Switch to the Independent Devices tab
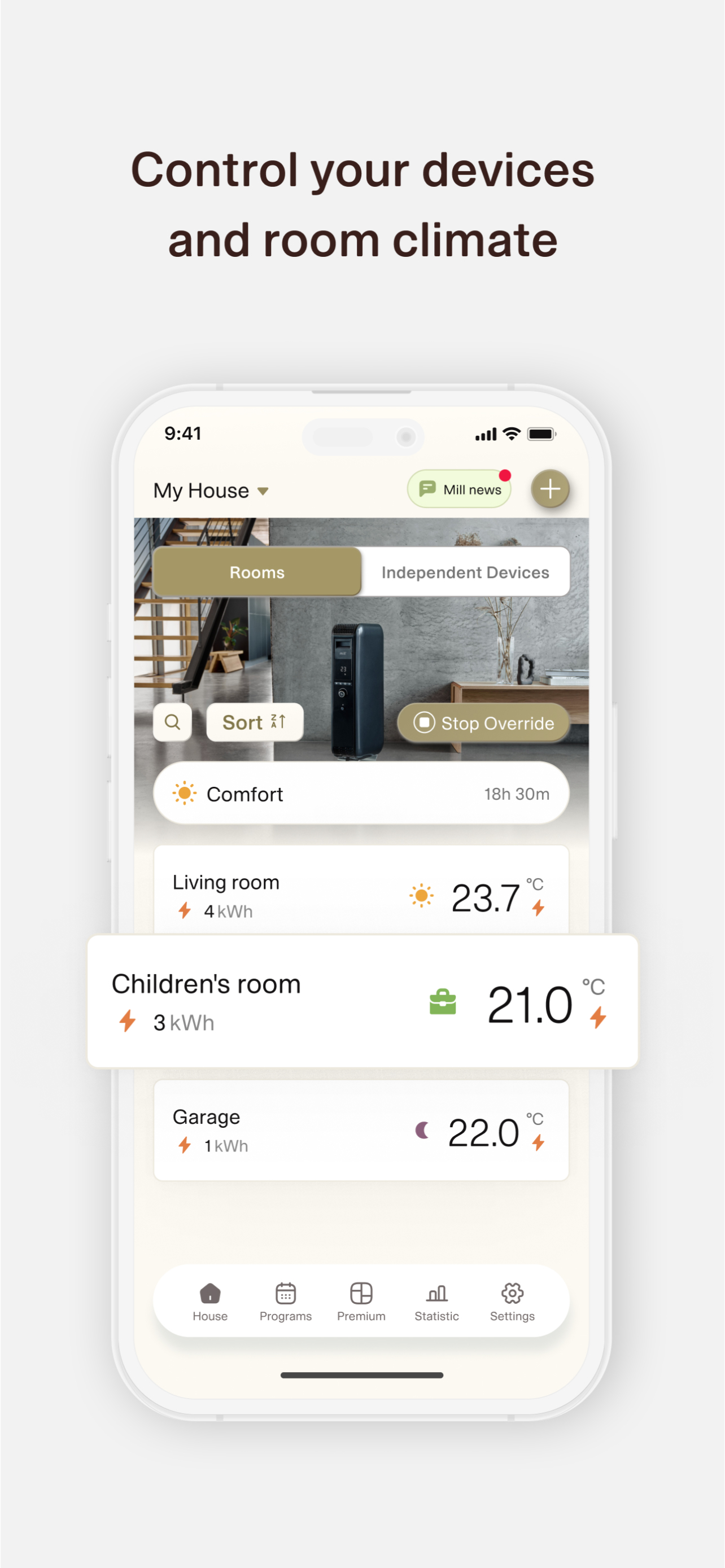The height and width of the screenshot is (1568, 725). [465, 572]
